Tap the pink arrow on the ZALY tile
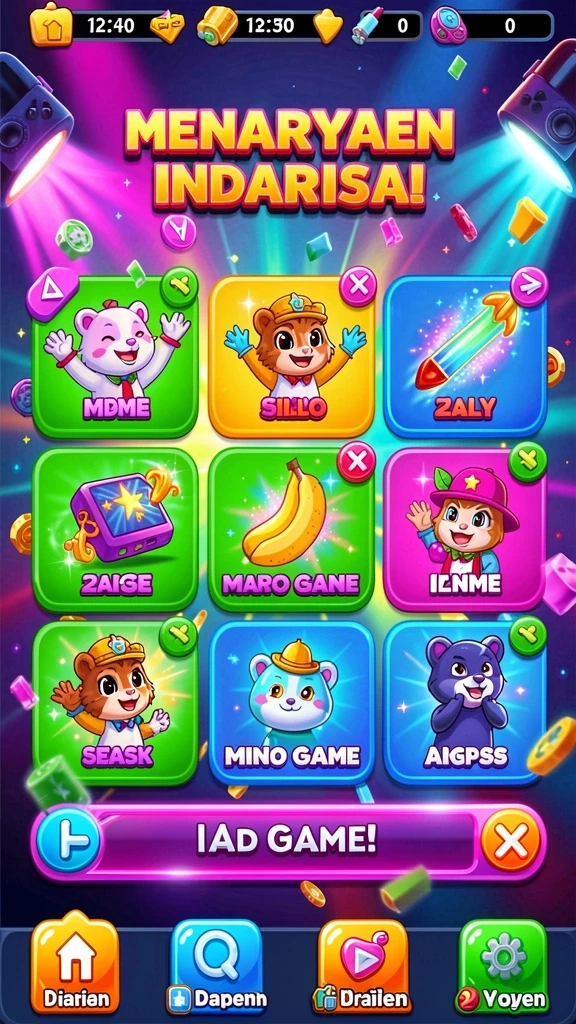The image size is (576, 1024). 528,286
